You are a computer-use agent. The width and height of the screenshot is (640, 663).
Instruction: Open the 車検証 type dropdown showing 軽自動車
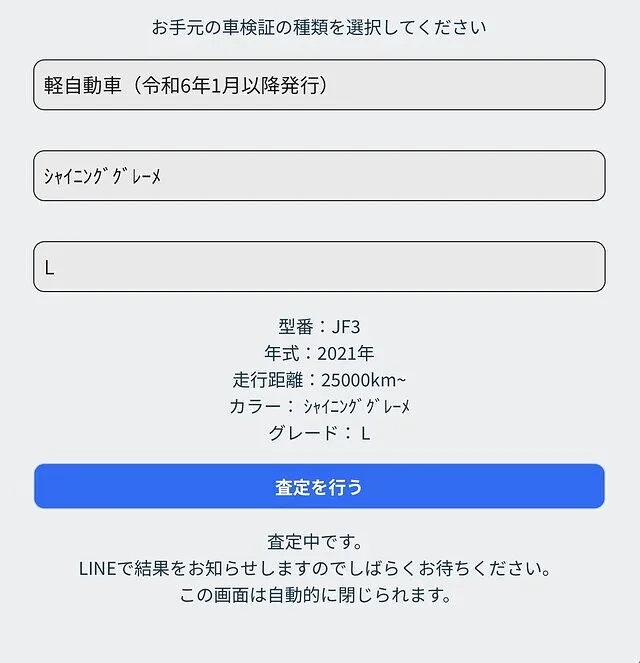319,85
